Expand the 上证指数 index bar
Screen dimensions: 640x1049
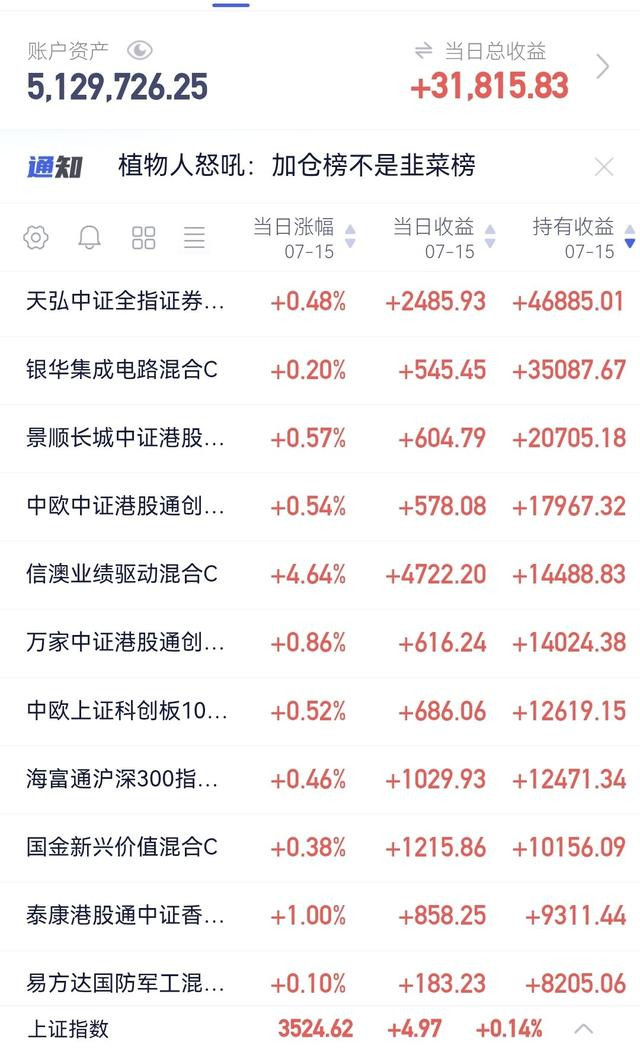click(584, 1028)
